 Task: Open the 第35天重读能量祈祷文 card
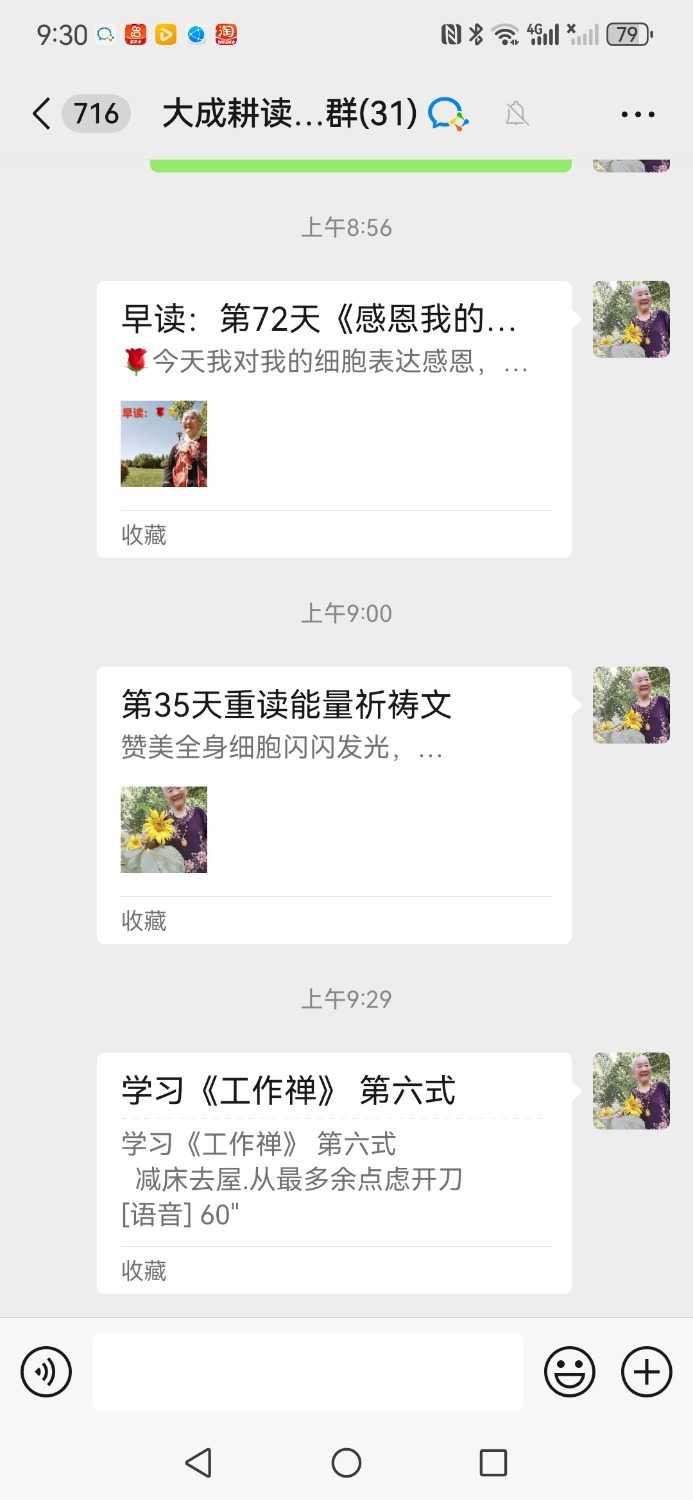click(x=334, y=786)
